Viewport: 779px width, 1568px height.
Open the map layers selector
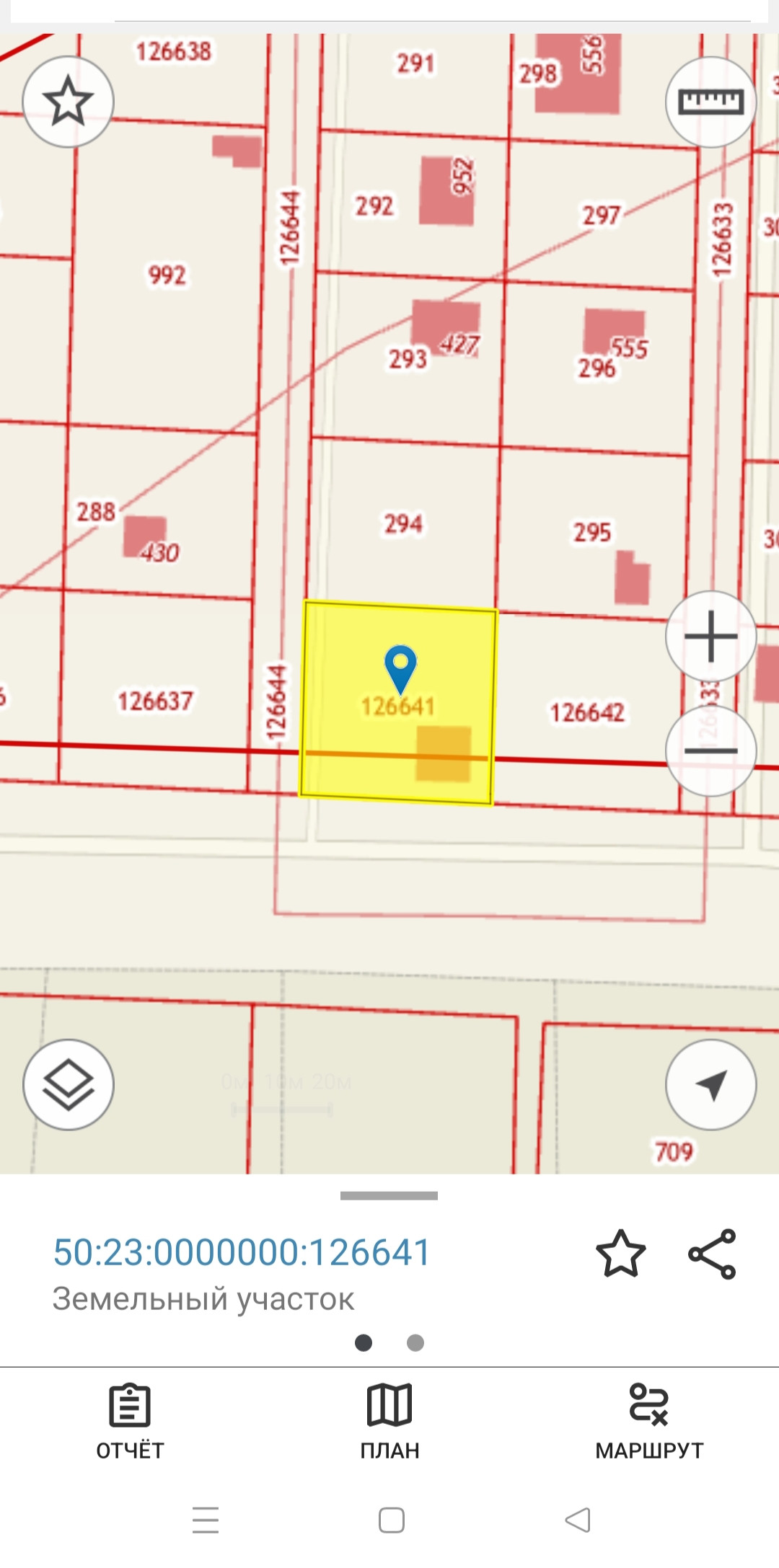(x=68, y=1084)
